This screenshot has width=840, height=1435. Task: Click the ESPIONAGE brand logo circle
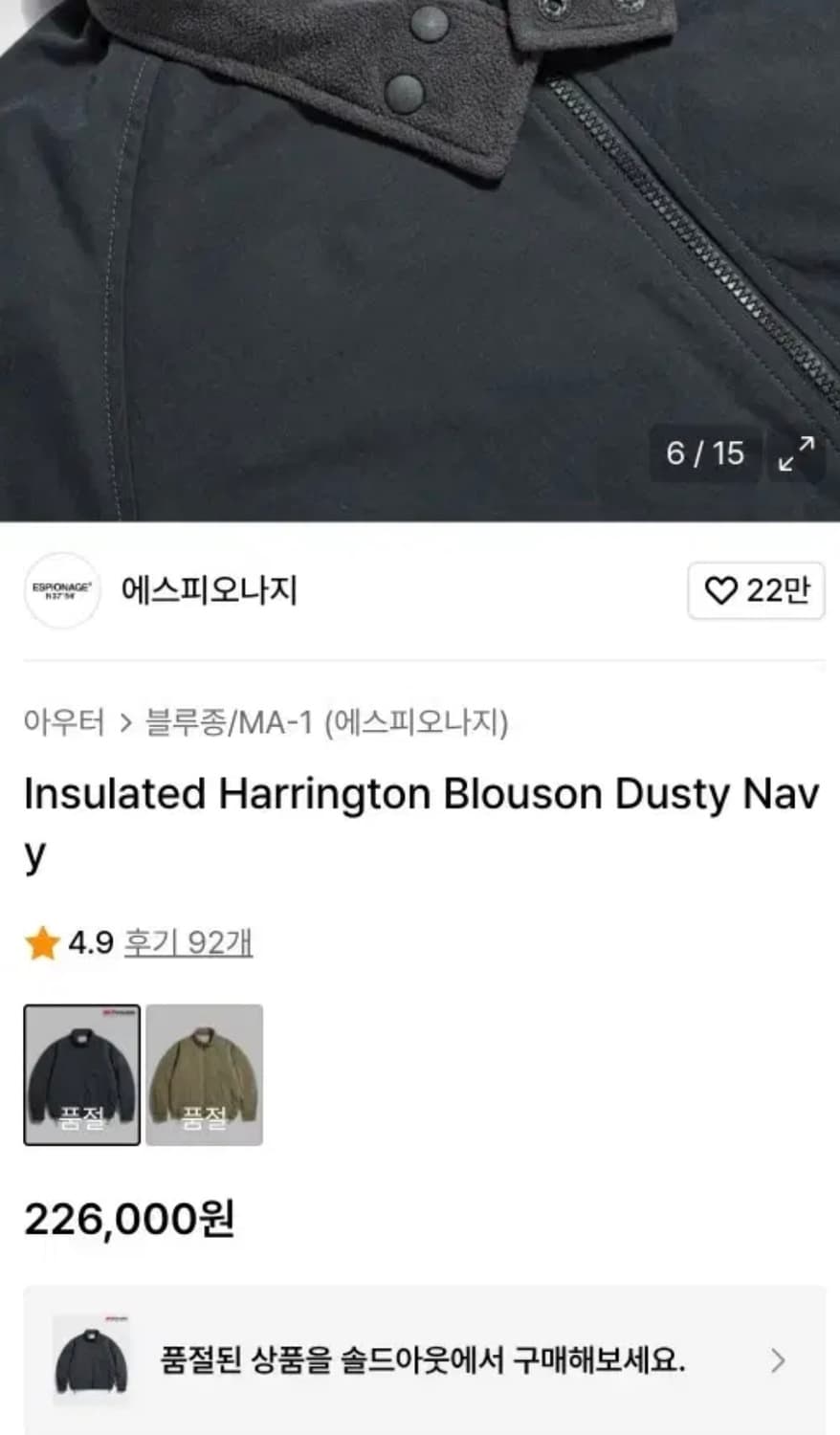point(62,591)
